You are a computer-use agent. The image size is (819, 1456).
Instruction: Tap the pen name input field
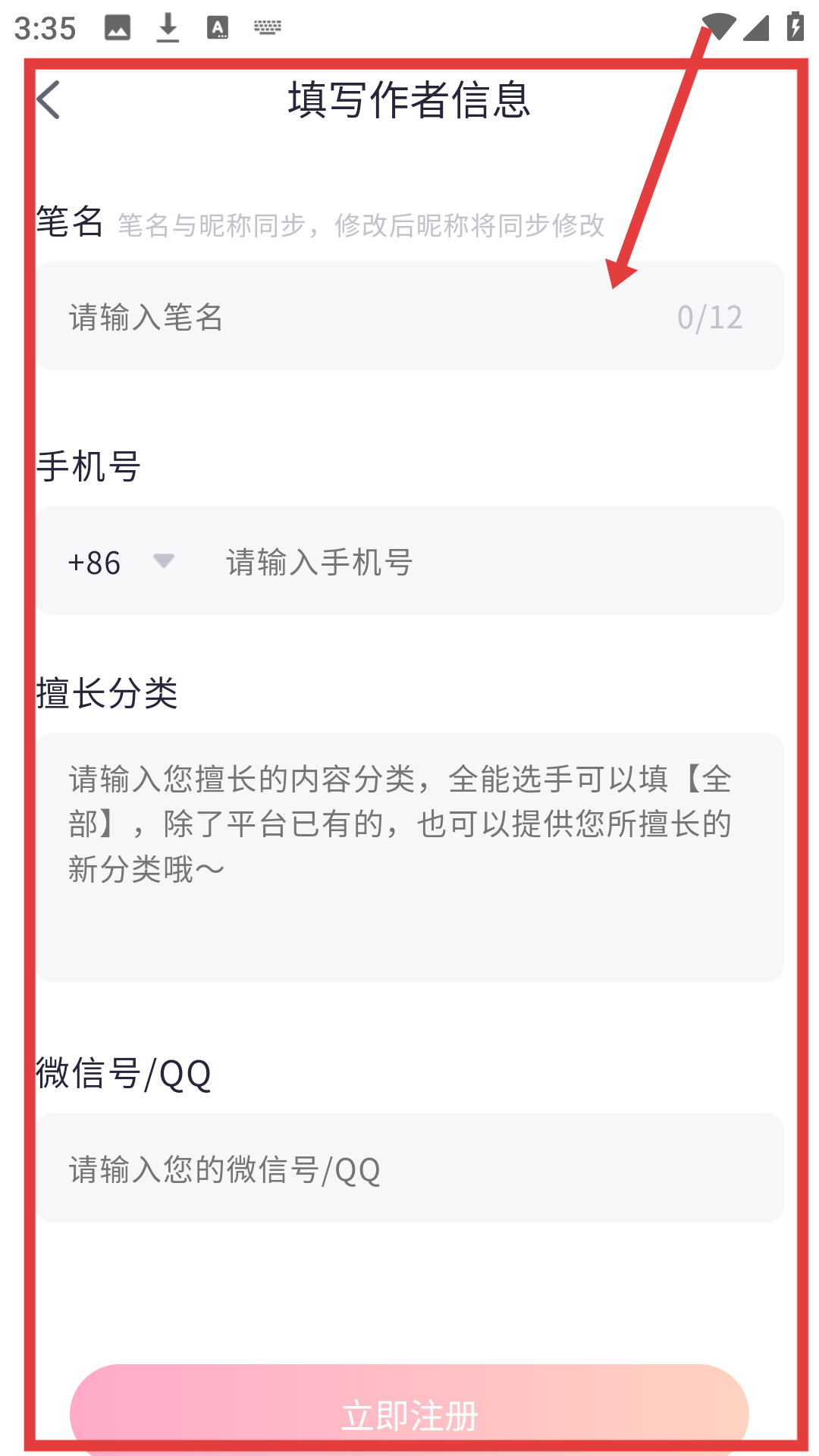click(x=364, y=317)
